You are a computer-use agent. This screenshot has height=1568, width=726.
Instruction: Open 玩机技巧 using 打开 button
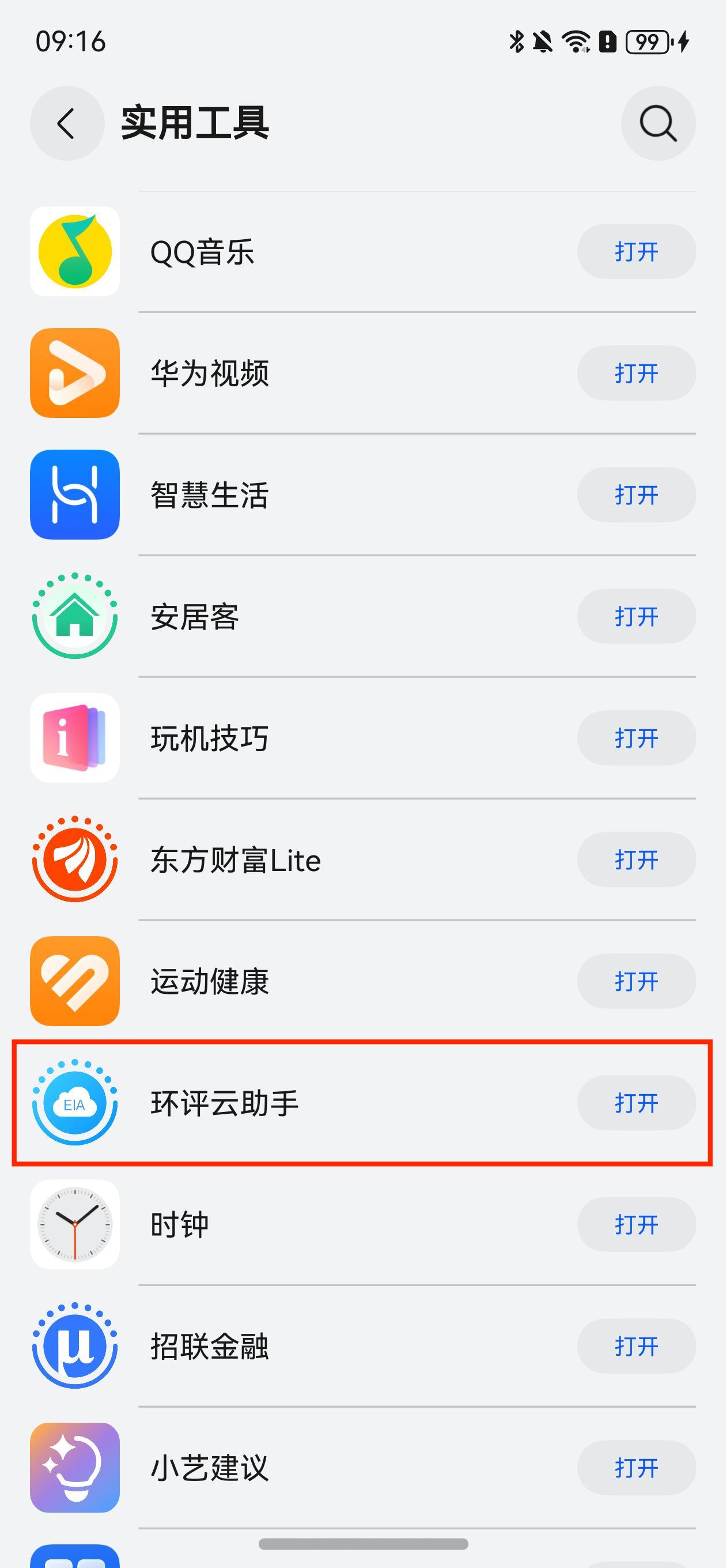click(636, 738)
